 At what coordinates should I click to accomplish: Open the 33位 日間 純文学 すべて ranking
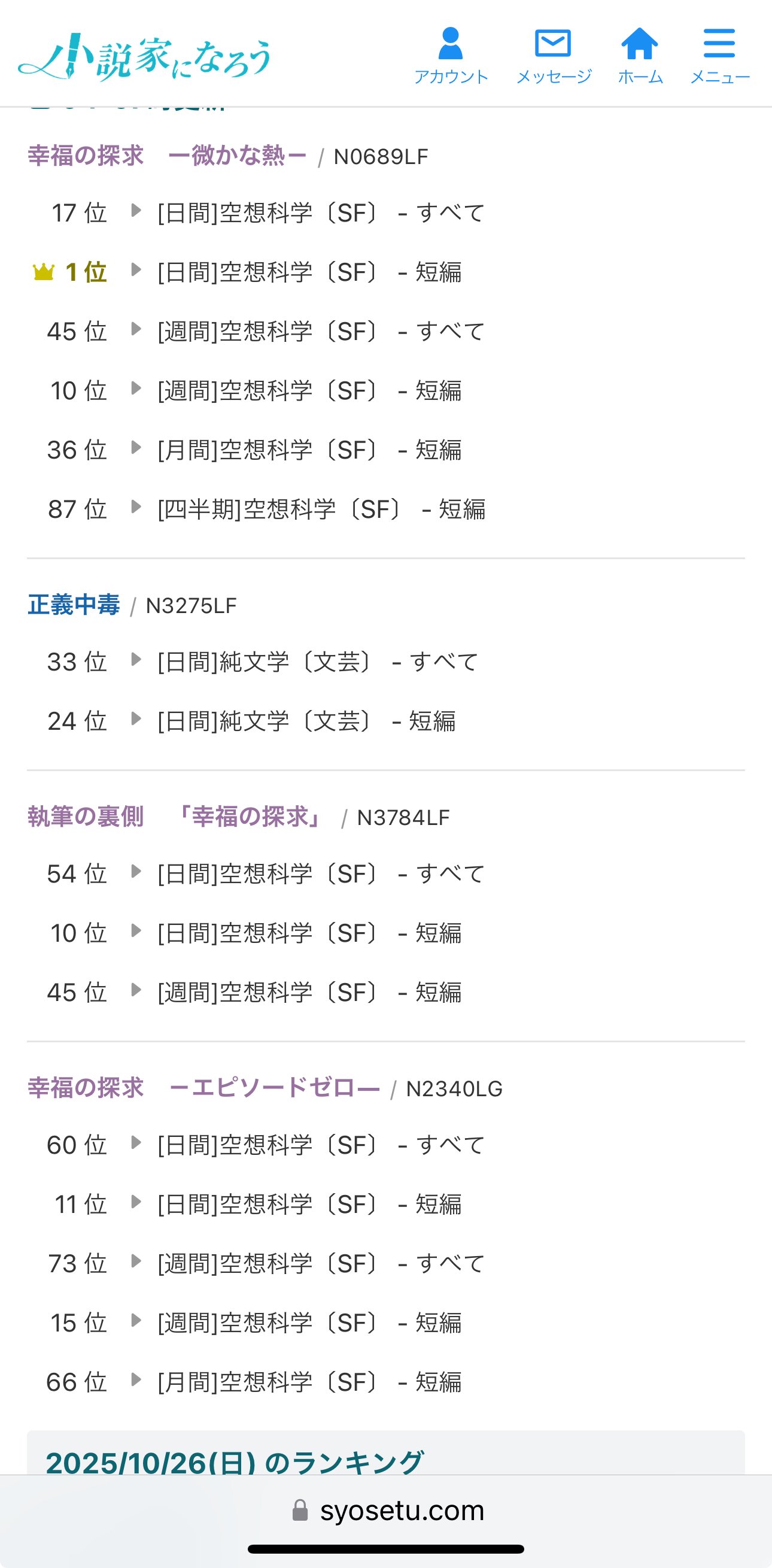click(317, 662)
